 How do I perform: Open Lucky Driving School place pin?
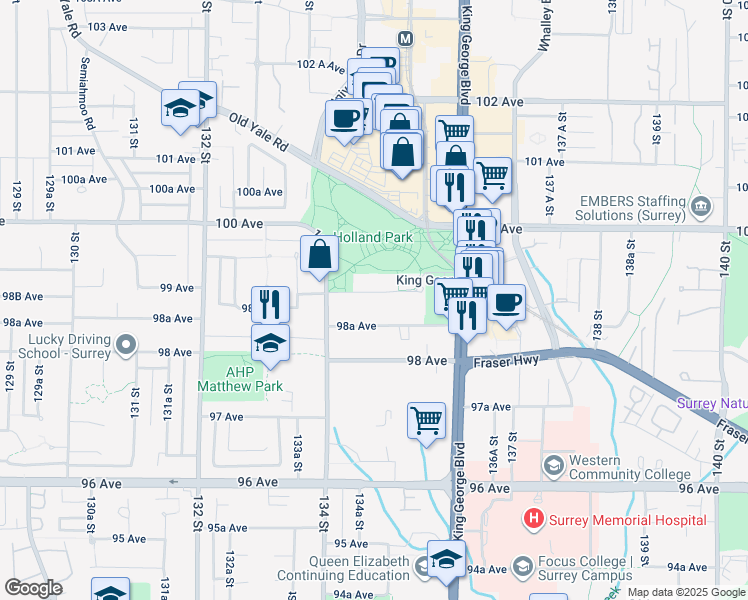coord(125,346)
